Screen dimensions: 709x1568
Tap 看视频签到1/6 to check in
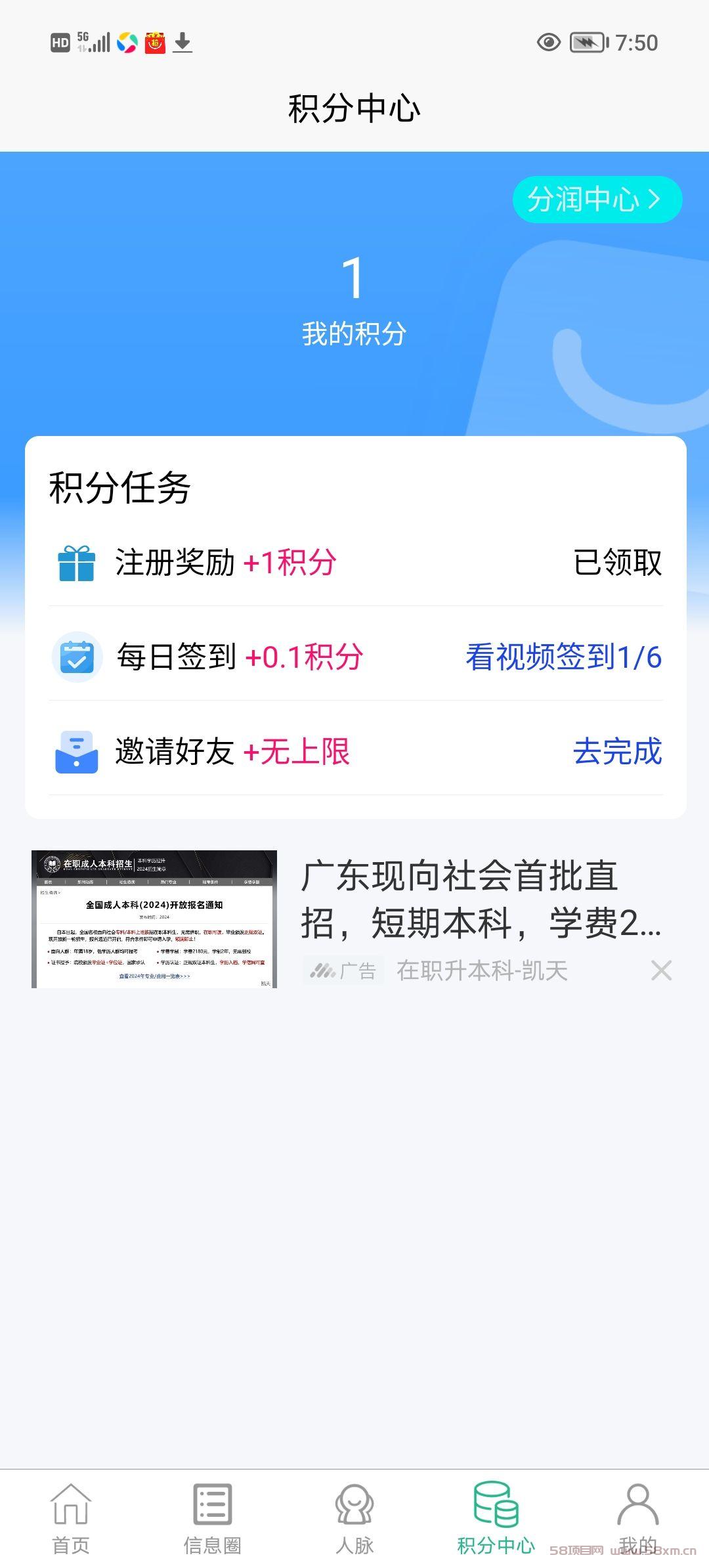(563, 657)
